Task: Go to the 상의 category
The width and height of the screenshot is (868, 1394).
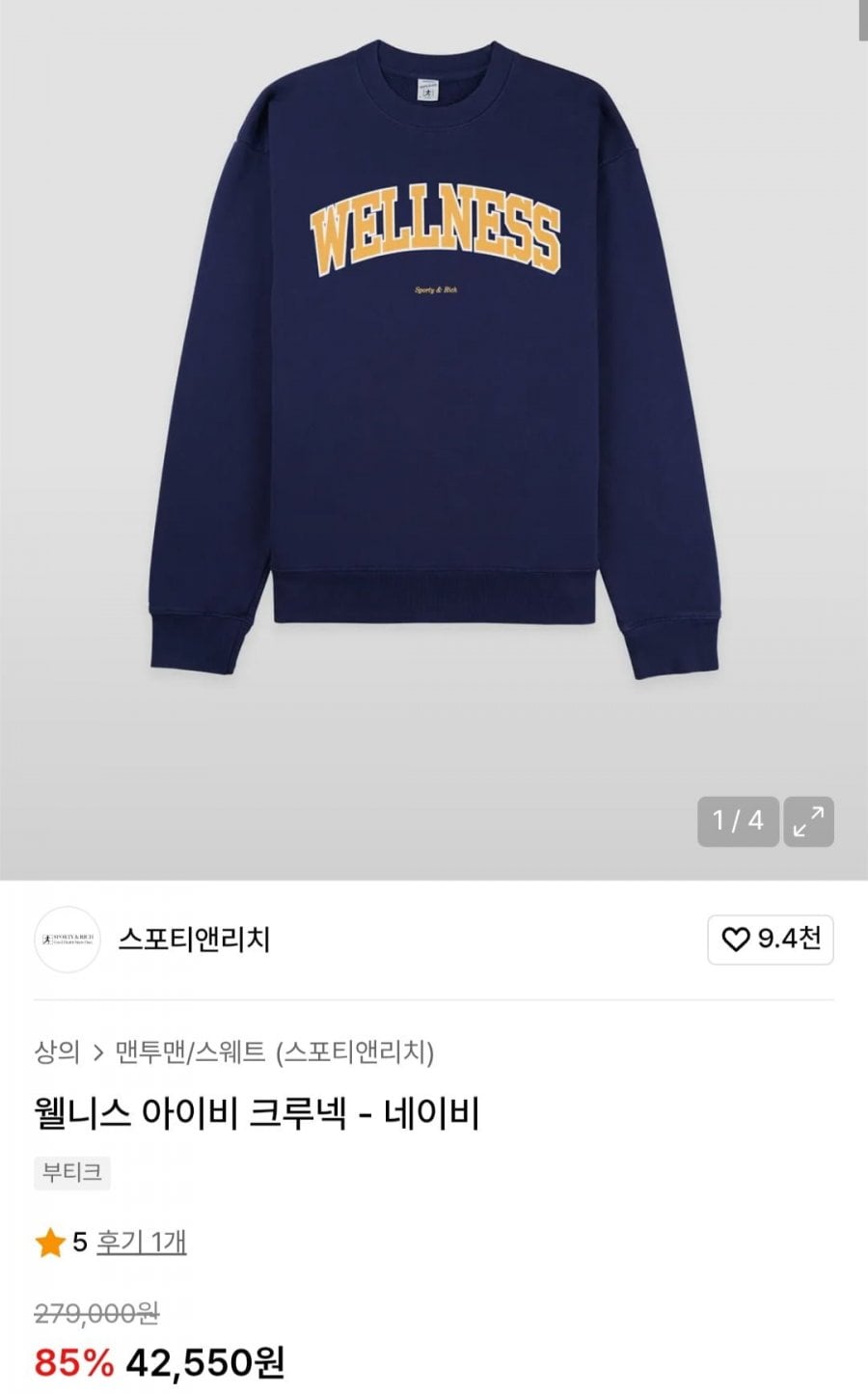Action: 57,1051
